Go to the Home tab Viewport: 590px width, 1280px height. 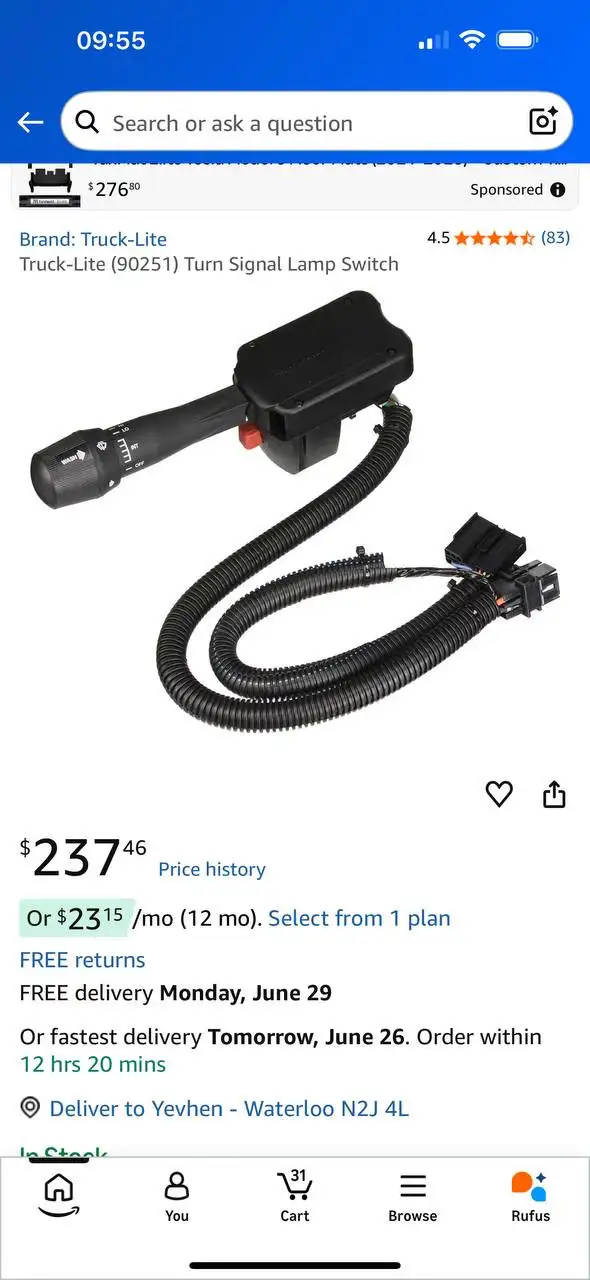pos(59,1195)
